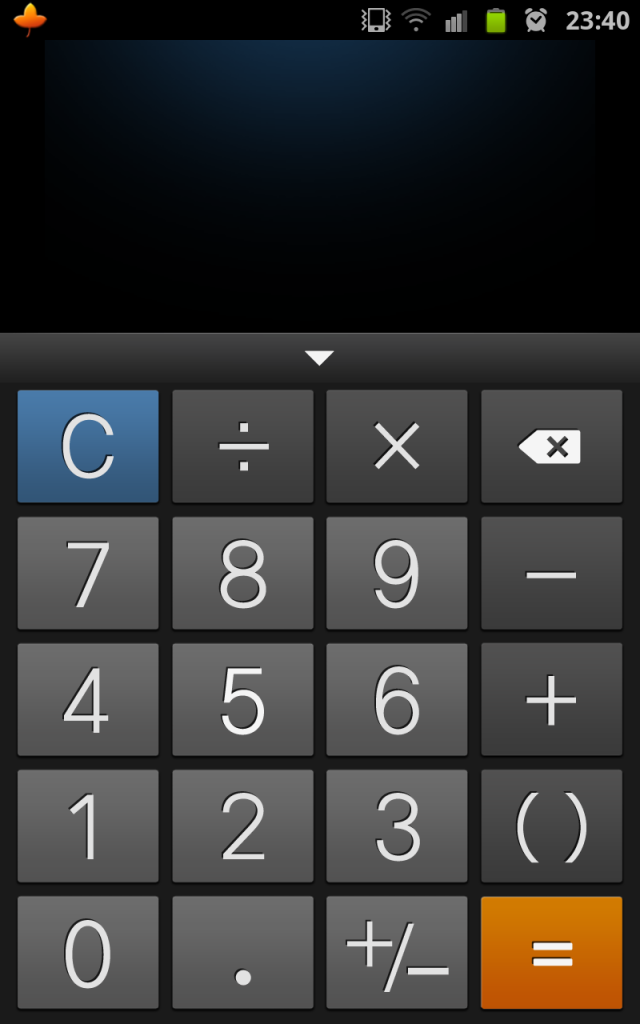Enter the digit 6
Viewport: 640px width, 1024px height.
[397, 699]
